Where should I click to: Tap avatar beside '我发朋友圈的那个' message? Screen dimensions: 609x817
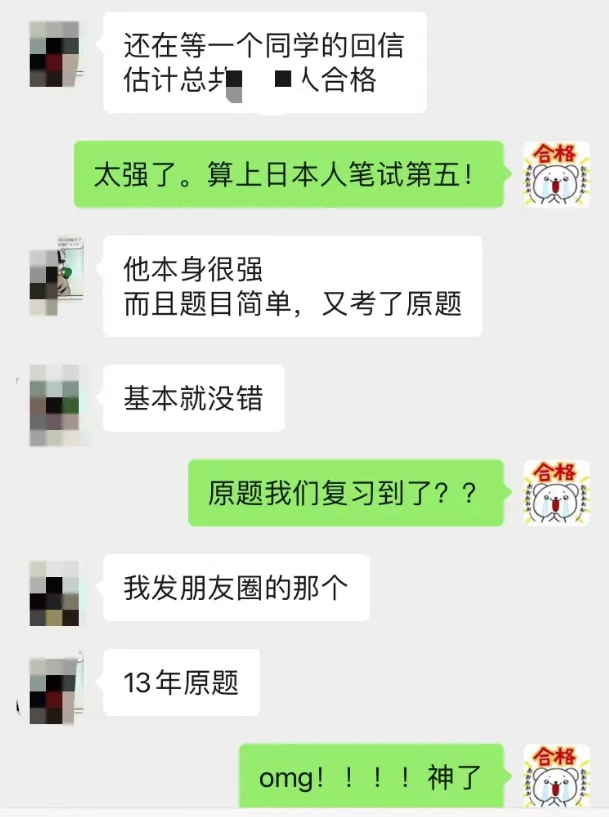point(54,594)
